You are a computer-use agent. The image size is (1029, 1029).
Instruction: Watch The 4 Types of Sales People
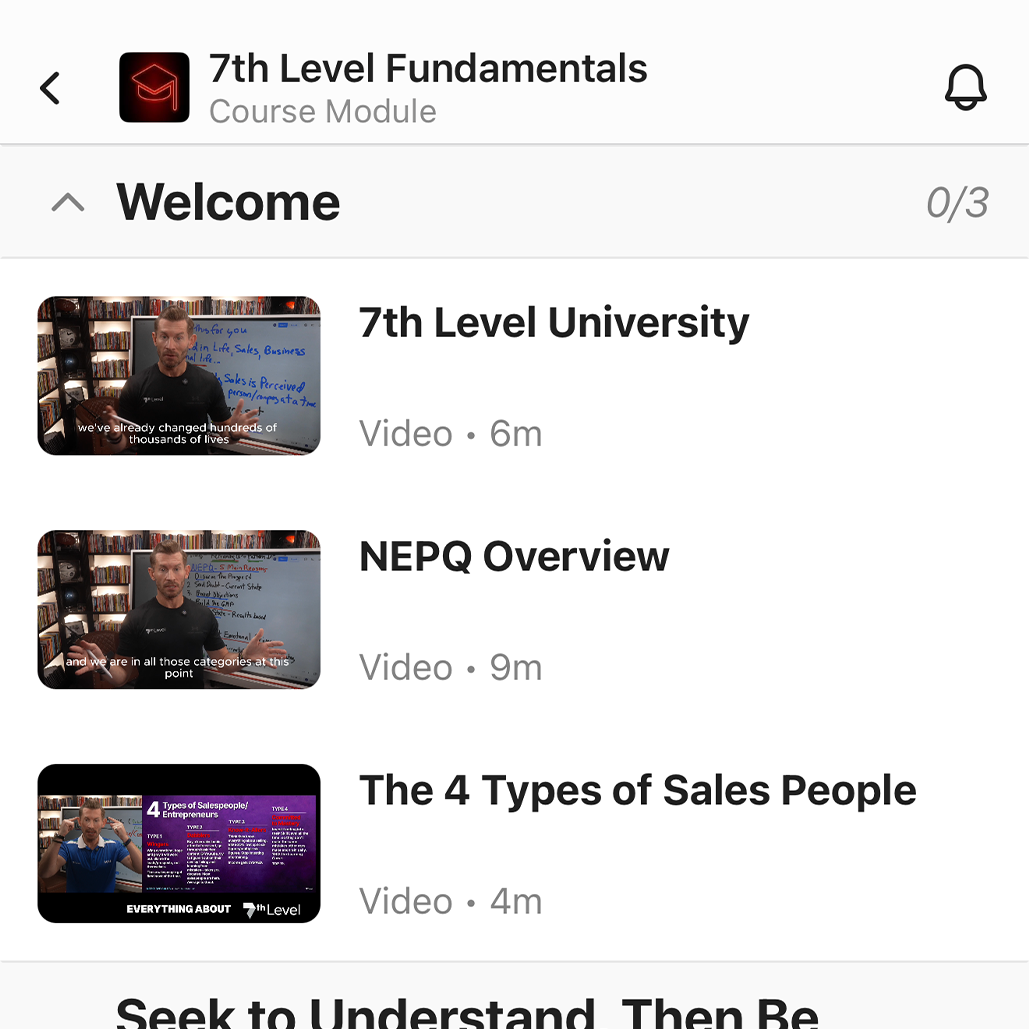179,843
